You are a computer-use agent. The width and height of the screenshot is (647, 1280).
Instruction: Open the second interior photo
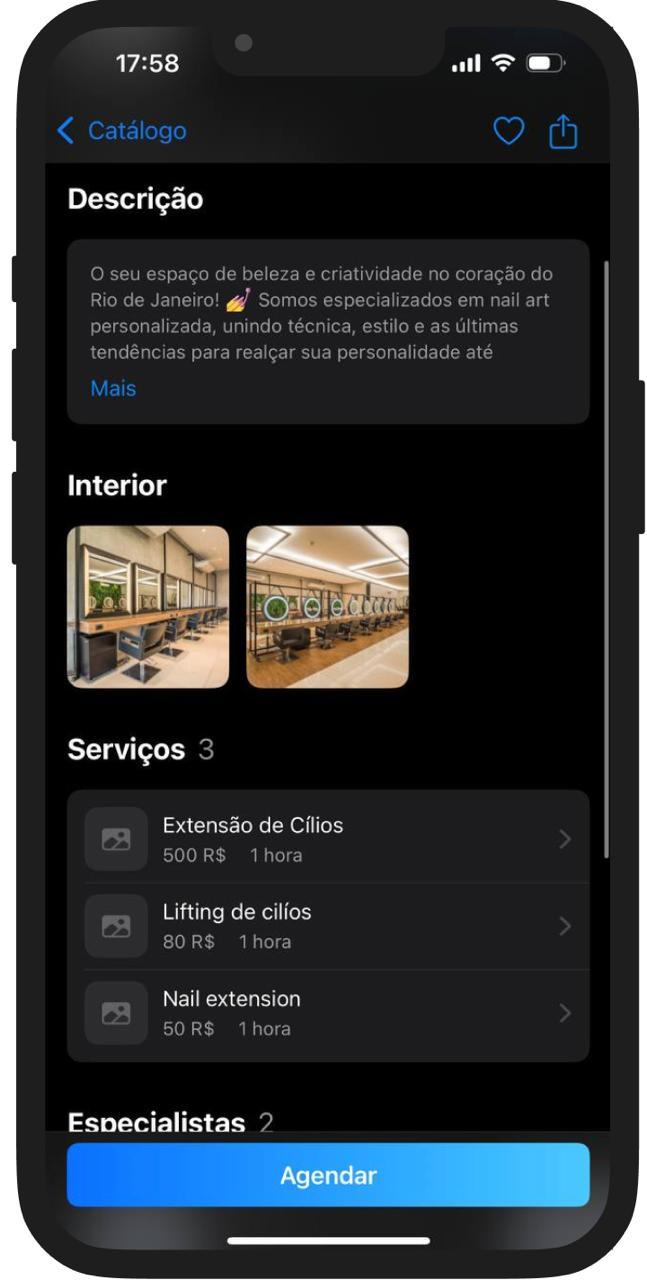(x=327, y=607)
